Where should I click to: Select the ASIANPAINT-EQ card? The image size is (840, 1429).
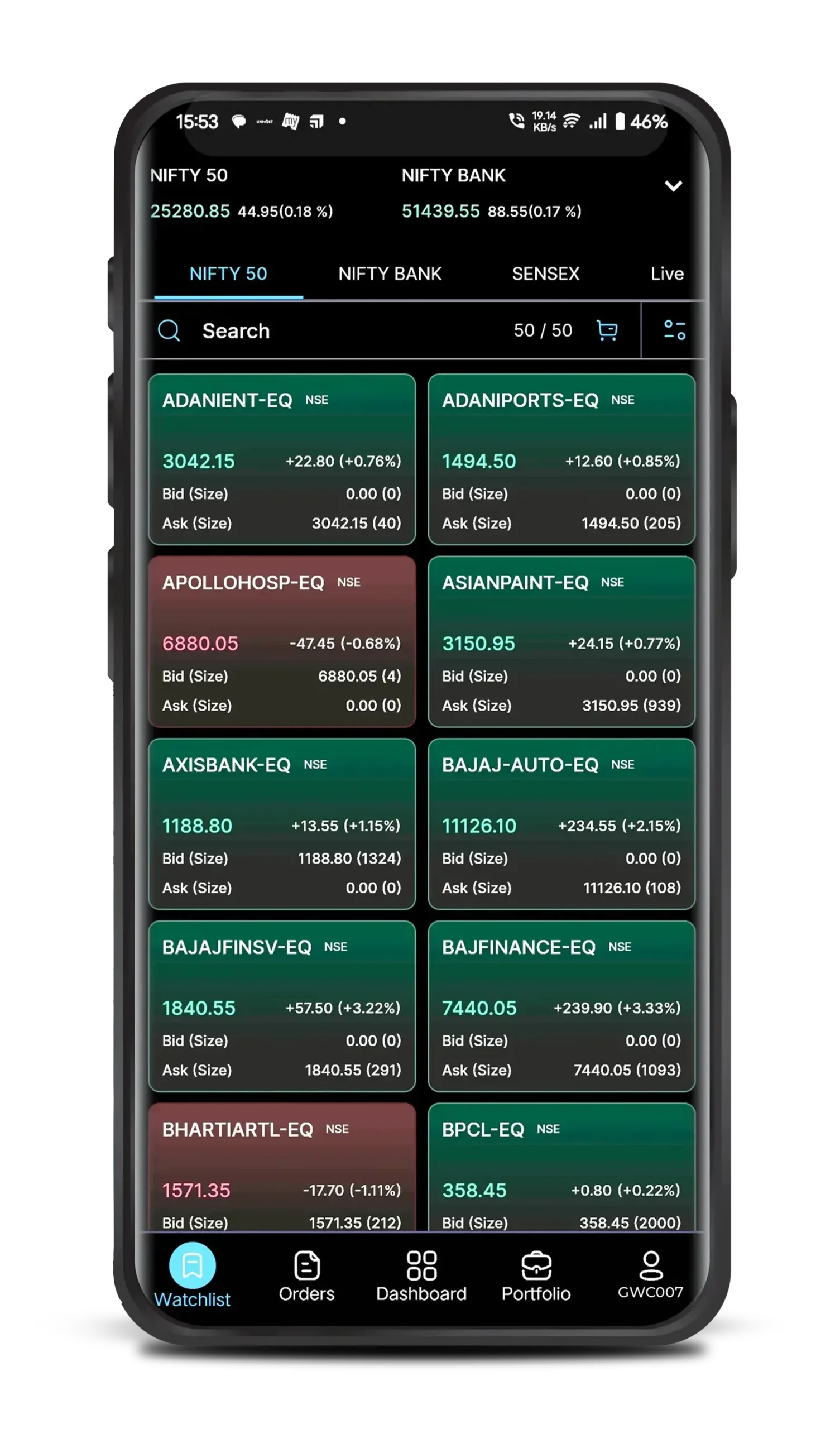point(561,641)
